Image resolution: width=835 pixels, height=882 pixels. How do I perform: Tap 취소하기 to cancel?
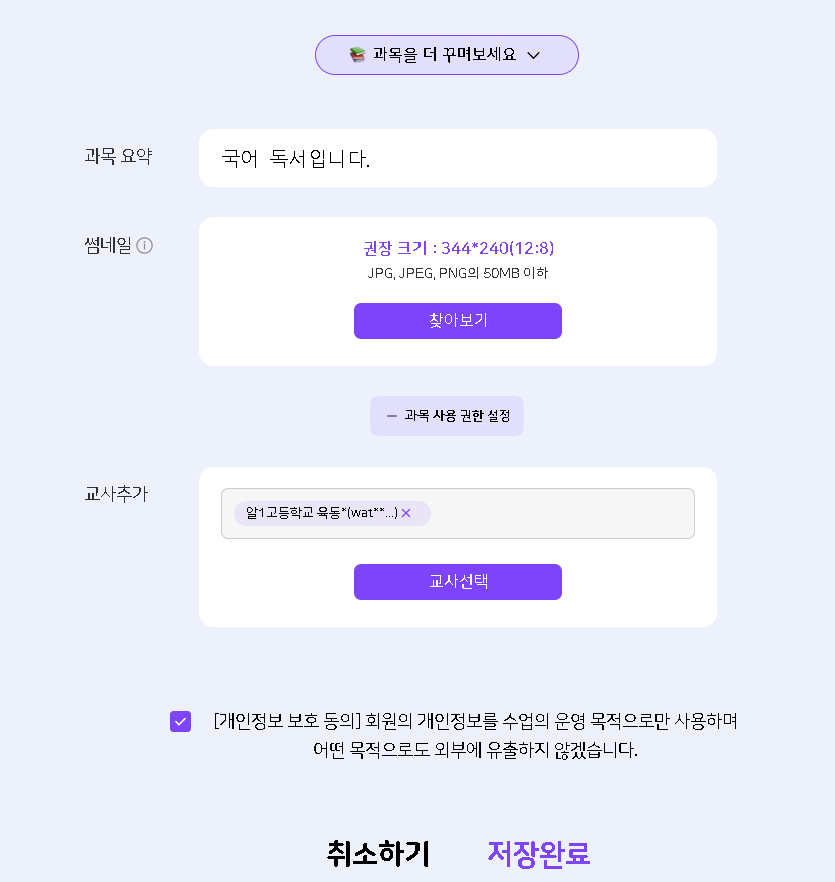pyautogui.click(x=378, y=853)
